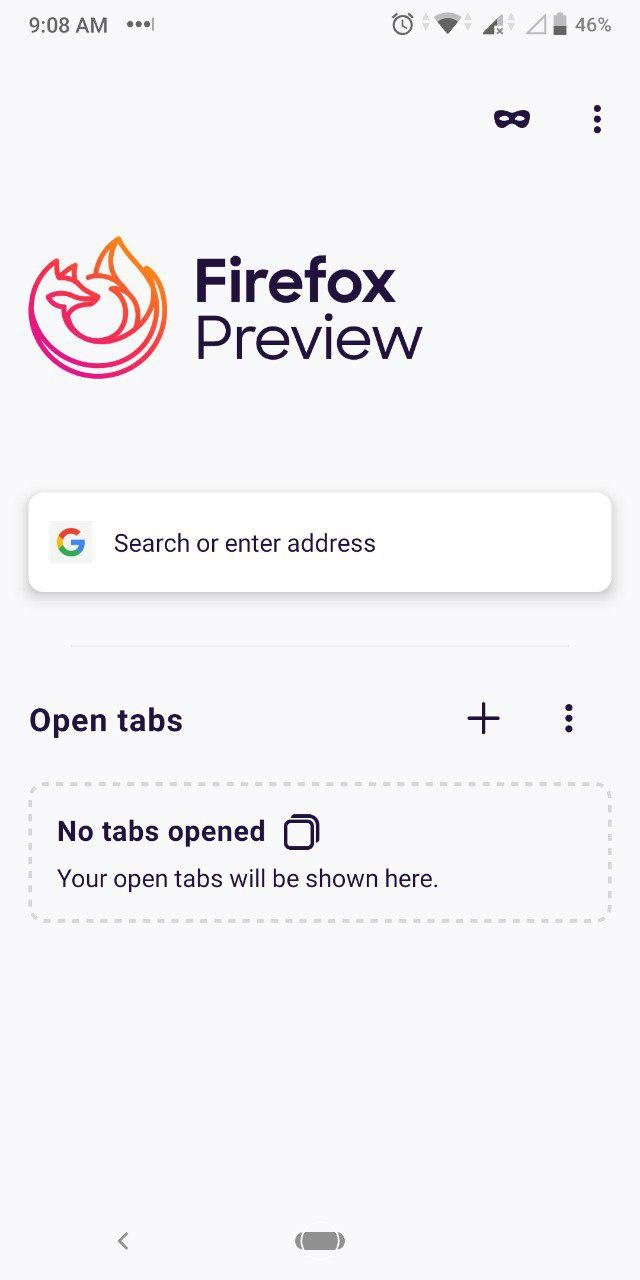
Task: Open the Open tabs options menu
Action: pyautogui.click(x=568, y=719)
